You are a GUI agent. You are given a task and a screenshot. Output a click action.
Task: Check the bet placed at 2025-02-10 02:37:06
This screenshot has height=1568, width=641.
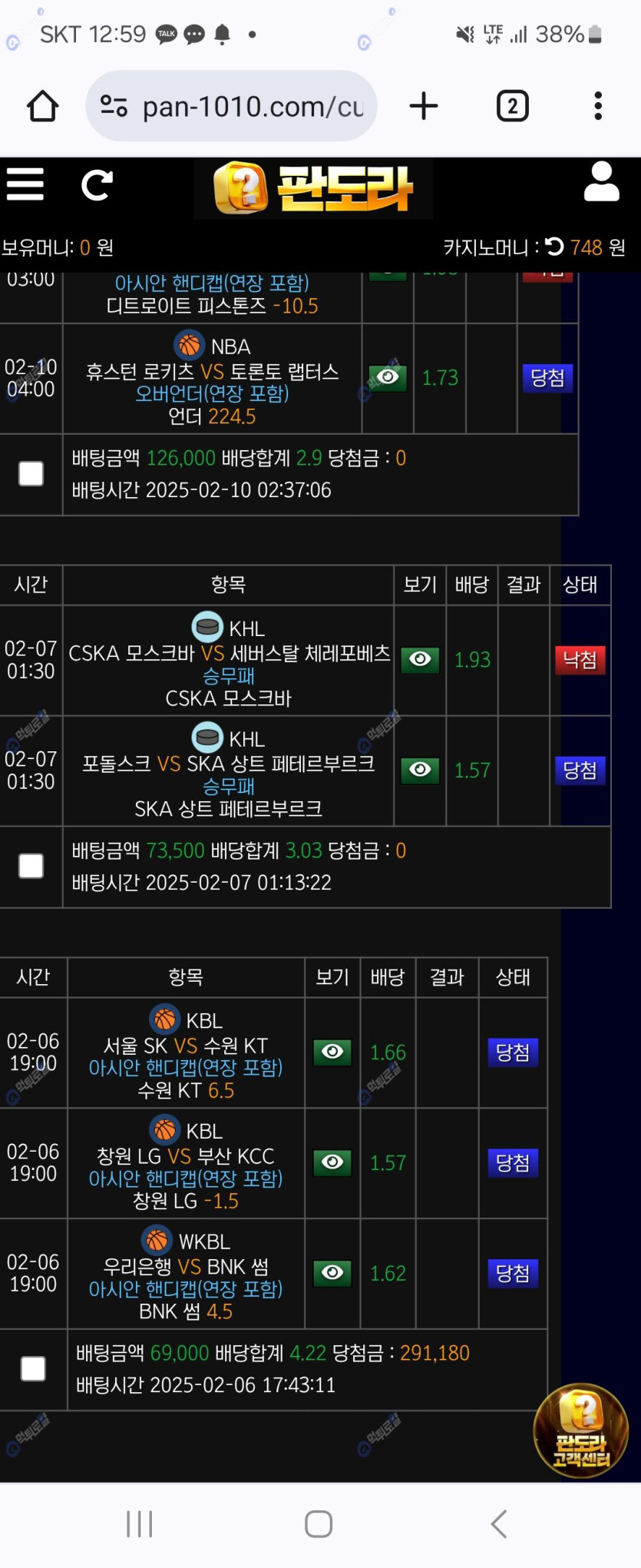pyautogui.click(x=31, y=474)
